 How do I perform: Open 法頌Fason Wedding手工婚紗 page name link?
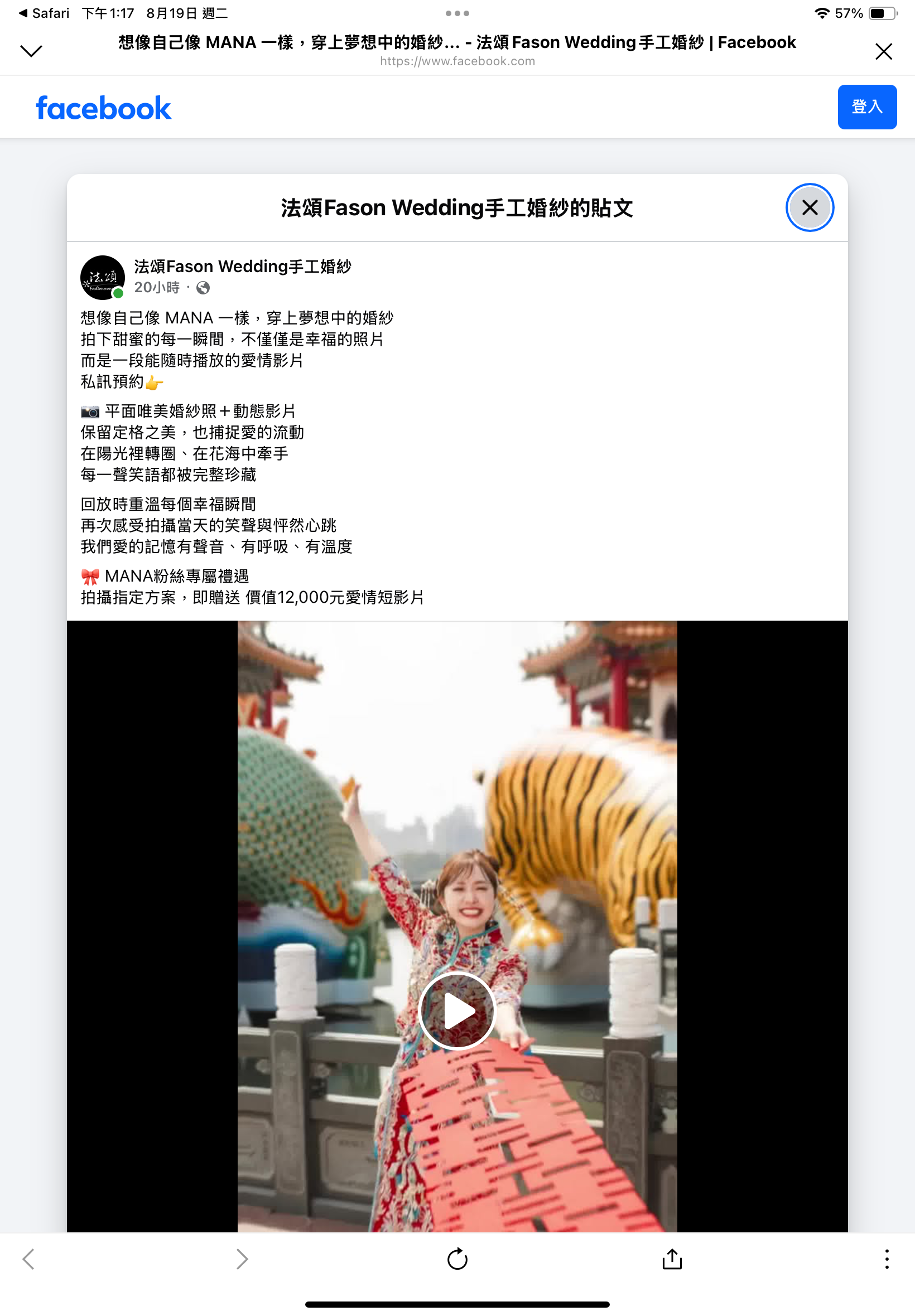coord(243,267)
